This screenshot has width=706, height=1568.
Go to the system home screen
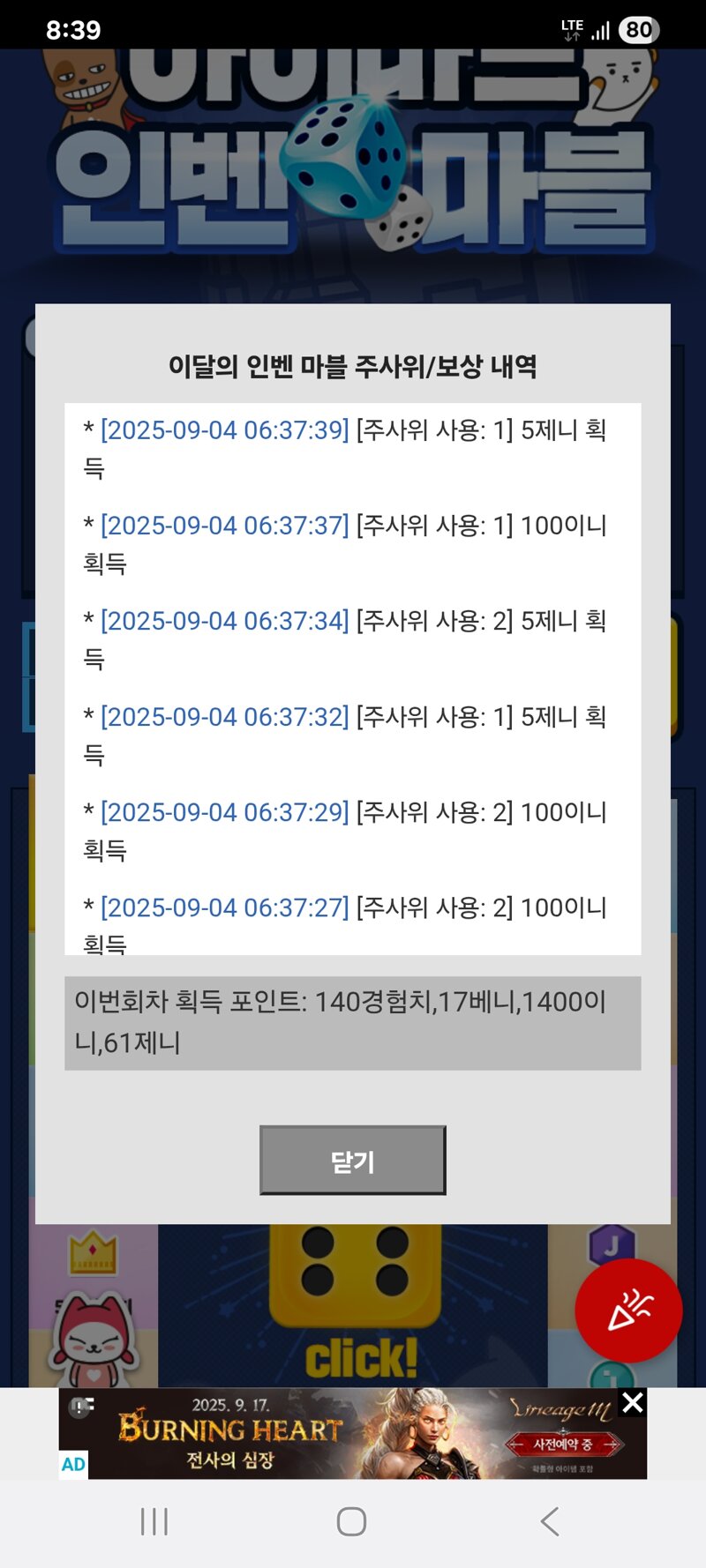(351, 1521)
